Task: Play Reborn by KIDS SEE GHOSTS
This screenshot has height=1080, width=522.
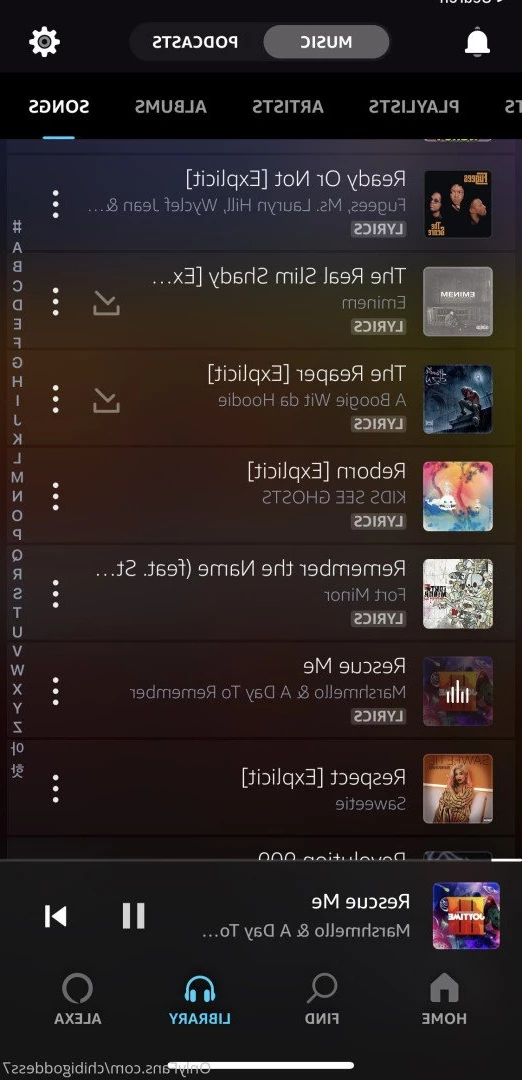Action: [261, 497]
